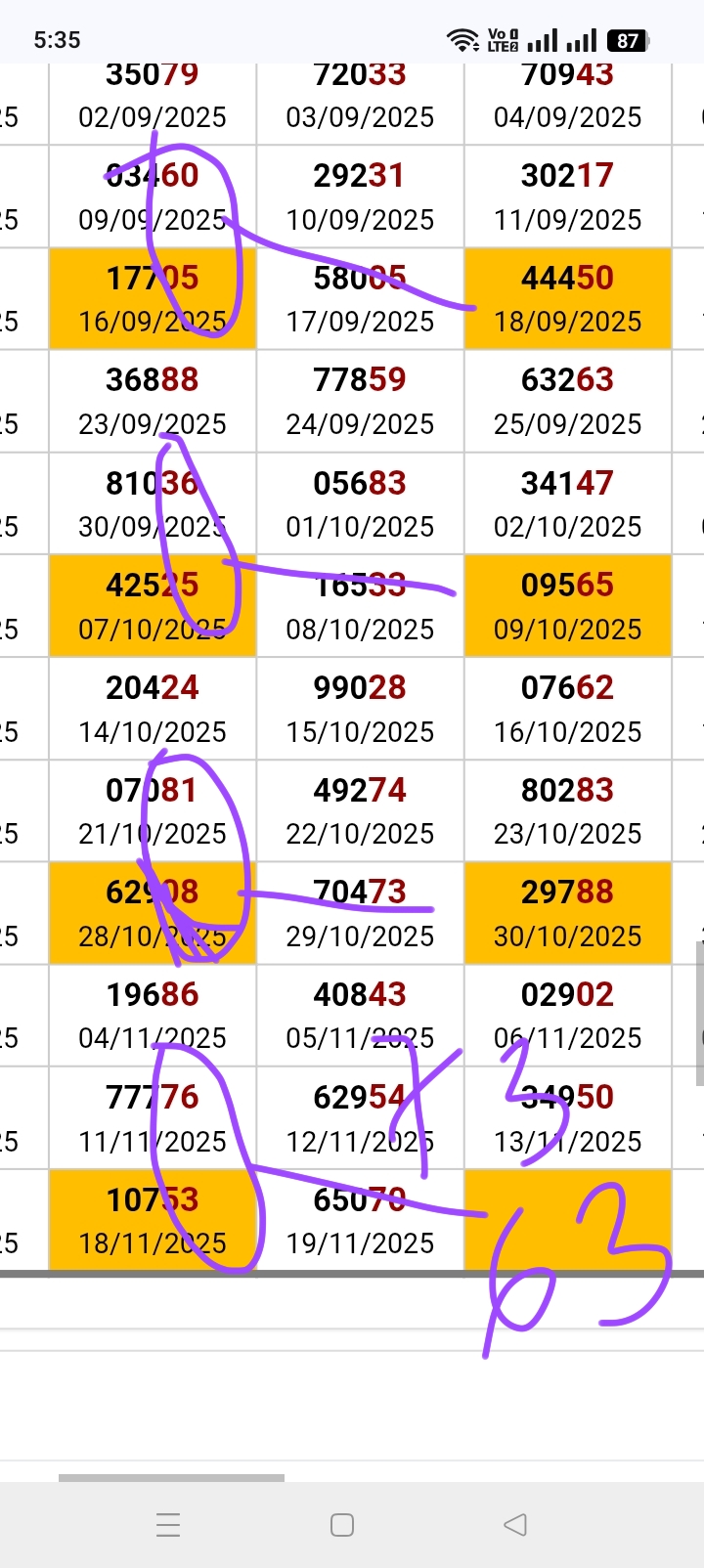Go back using the system back button
704x1568 pixels.
pos(515,1524)
